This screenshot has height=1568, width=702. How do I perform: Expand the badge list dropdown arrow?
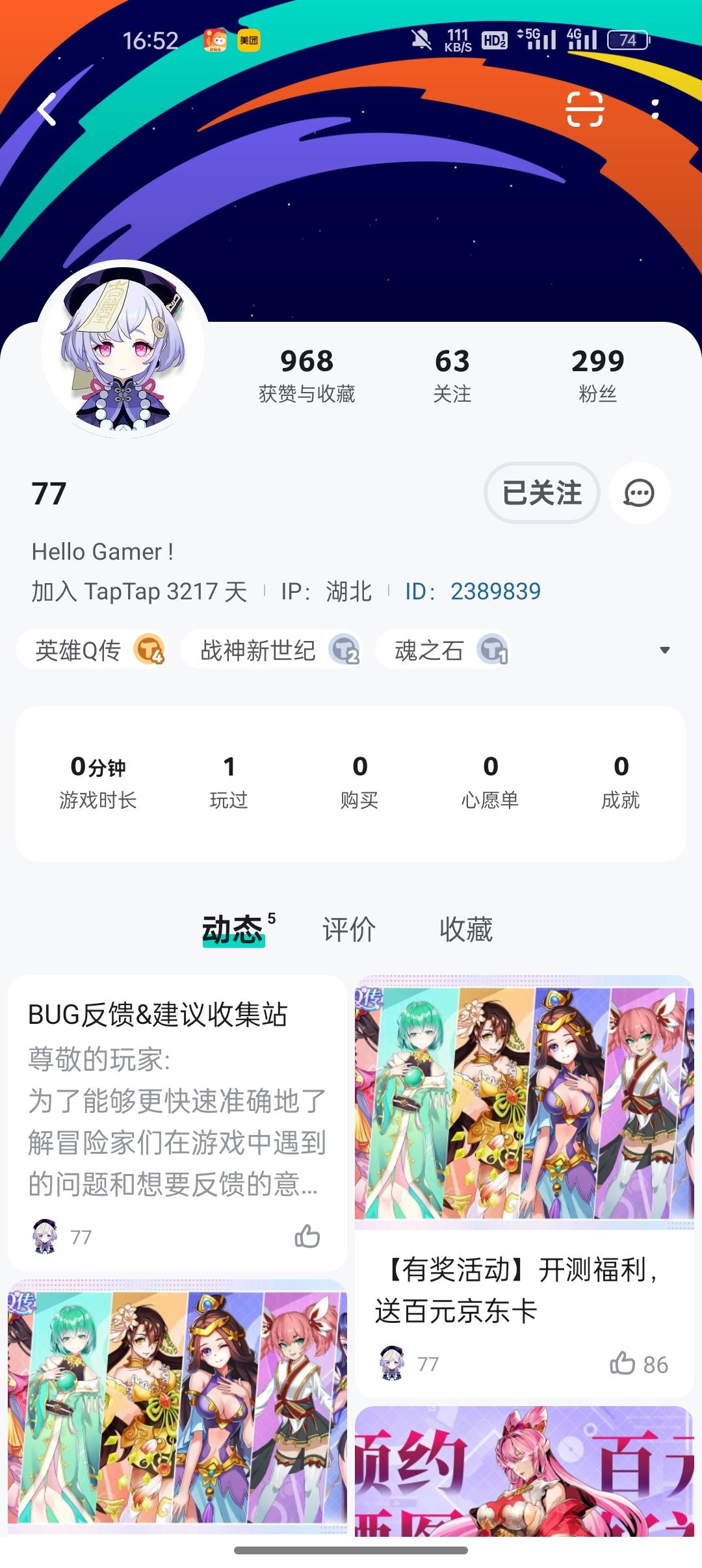[664, 649]
